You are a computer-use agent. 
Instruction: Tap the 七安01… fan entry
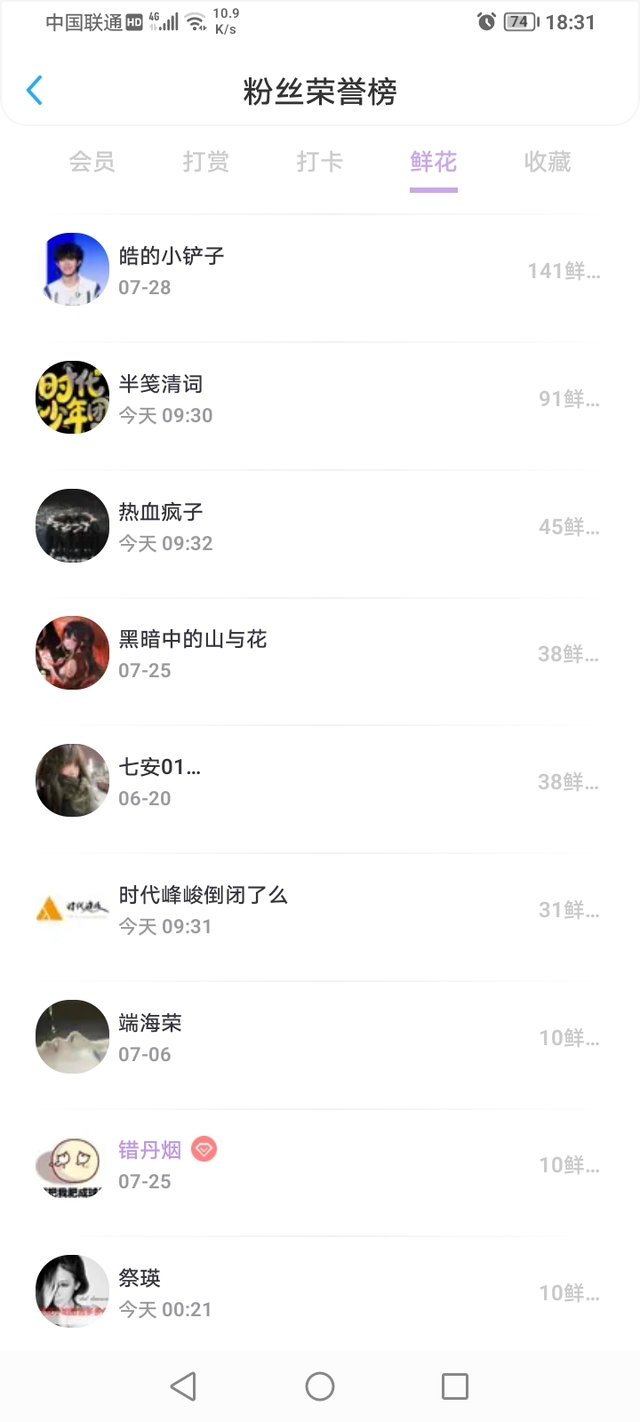[320, 781]
